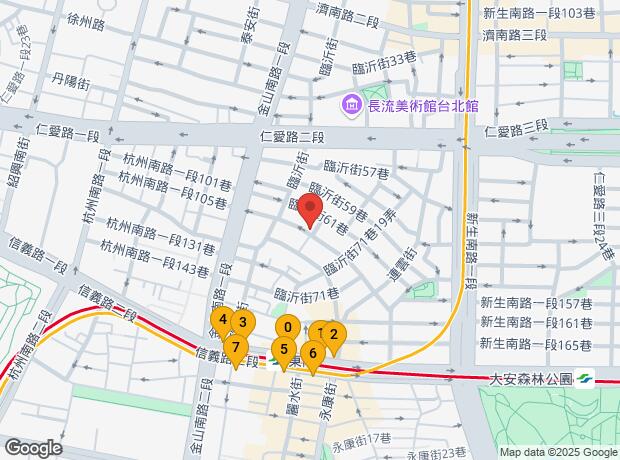The width and height of the screenshot is (620, 460).
Task: Select the orange map marker numbered 0
Action: (288, 326)
